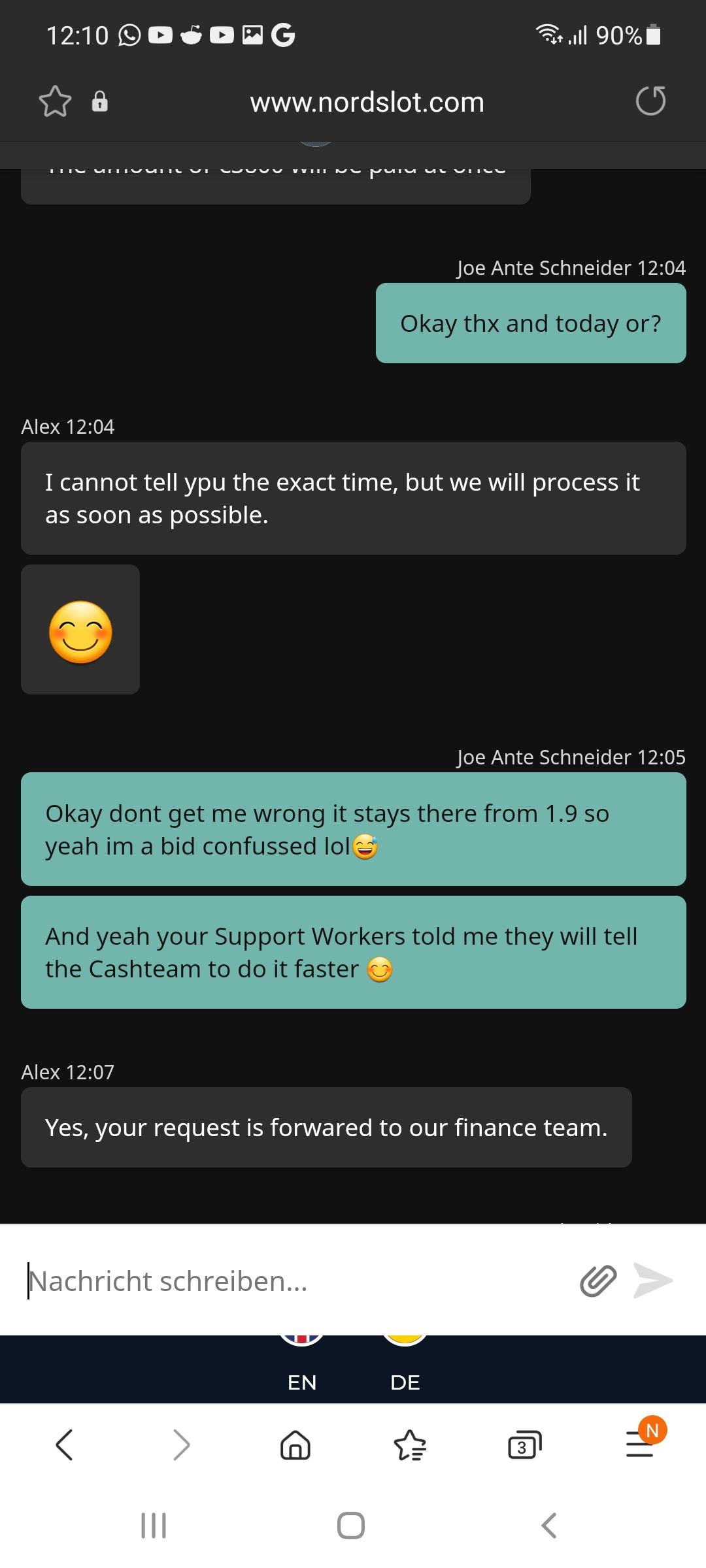Viewport: 706px width, 1568px height.
Task: Bookmark this page with the star icon
Action: [x=55, y=102]
